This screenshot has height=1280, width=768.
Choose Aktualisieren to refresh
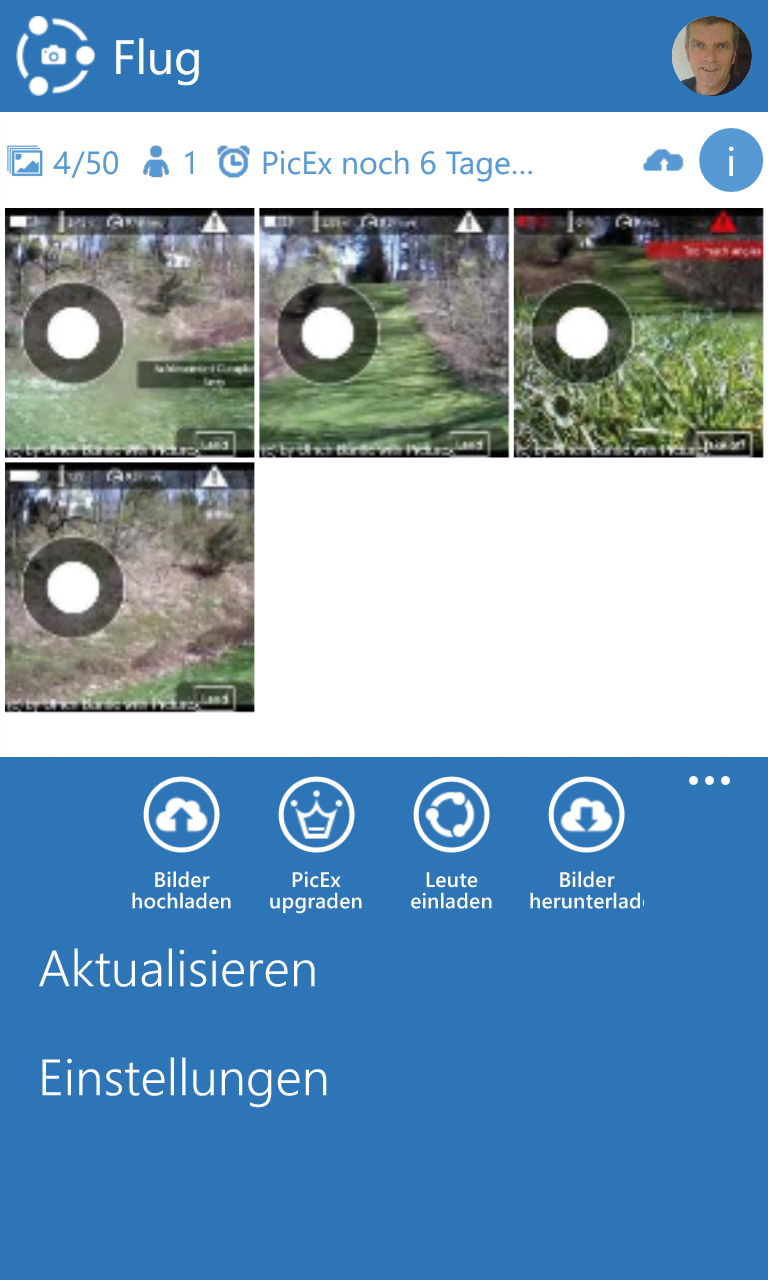[x=178, y=969]
